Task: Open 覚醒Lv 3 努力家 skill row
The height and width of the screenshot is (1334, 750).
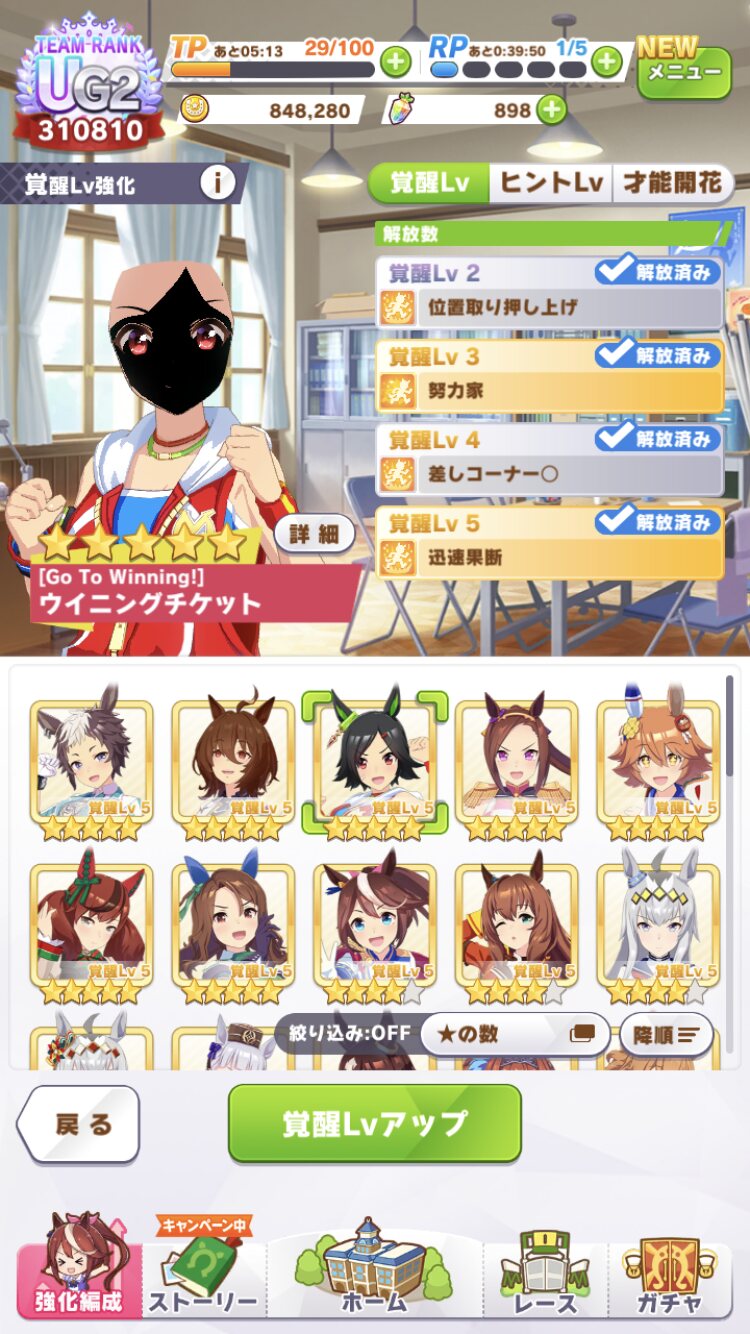Action: click(549, 376)
